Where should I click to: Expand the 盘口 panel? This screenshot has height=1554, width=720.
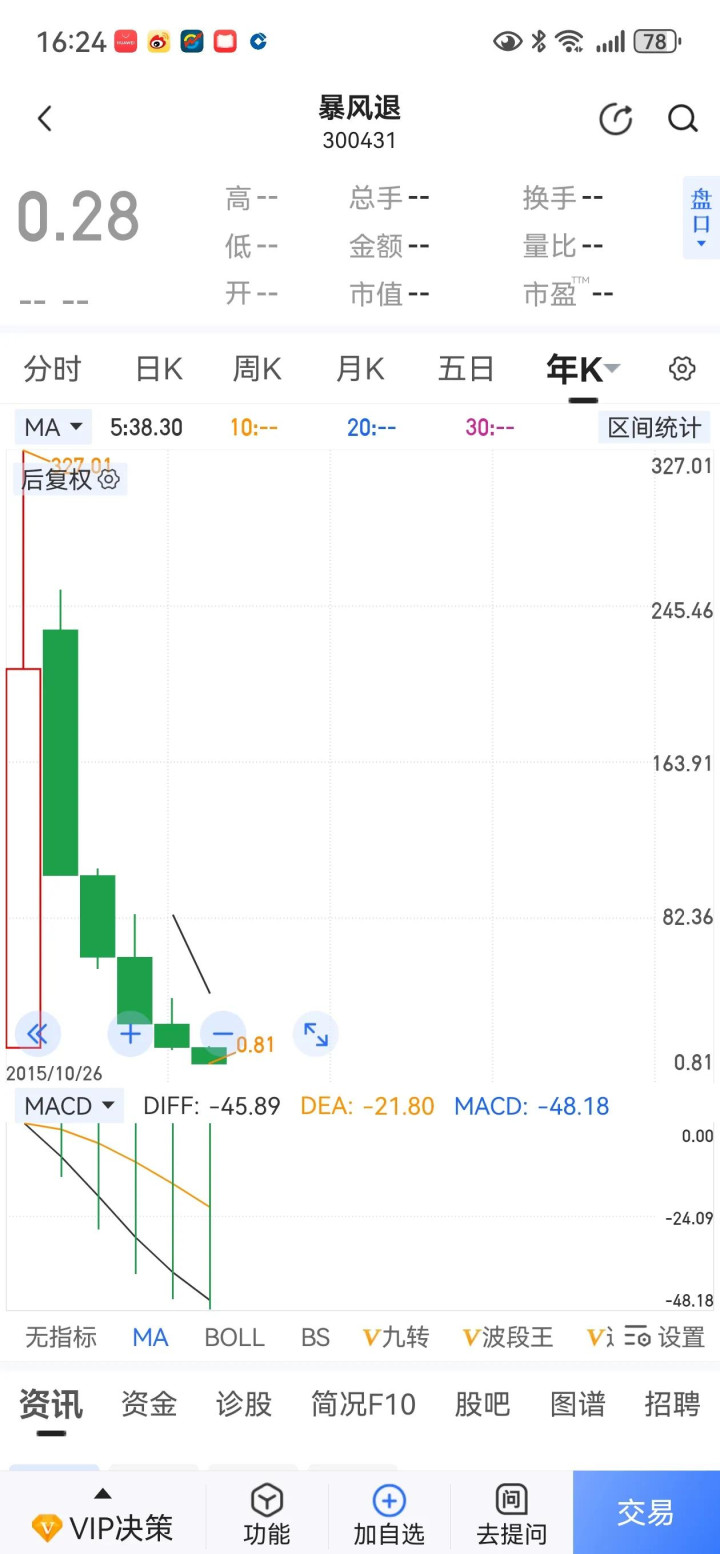pos(701,218)
